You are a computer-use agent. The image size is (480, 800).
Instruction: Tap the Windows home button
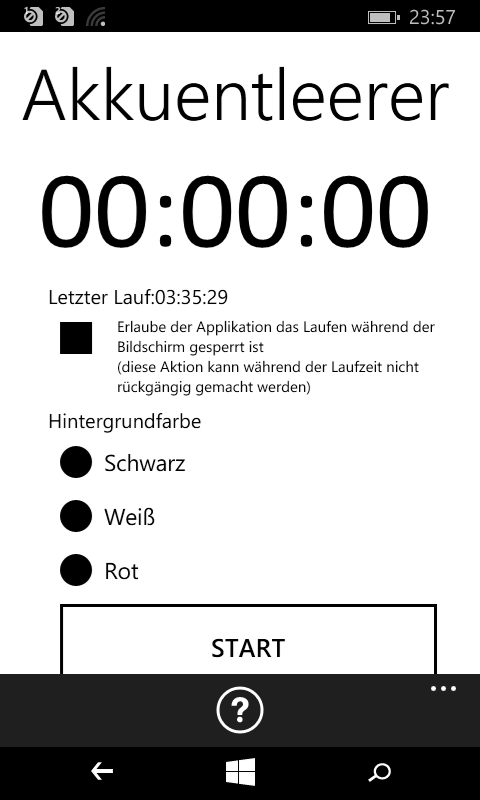(240, 771)
